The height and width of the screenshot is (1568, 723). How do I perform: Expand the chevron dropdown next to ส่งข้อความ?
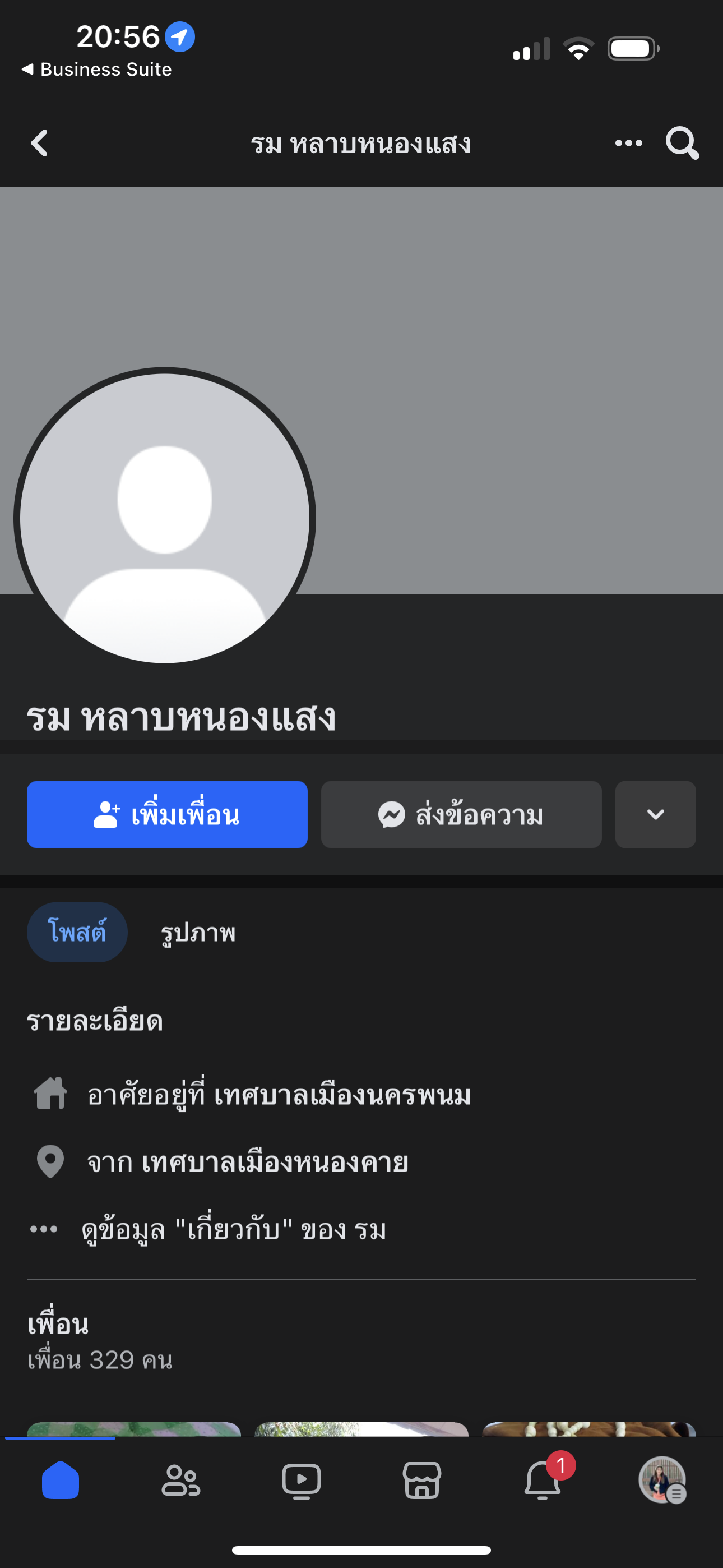pyautogui.click(x=655, y=814)
